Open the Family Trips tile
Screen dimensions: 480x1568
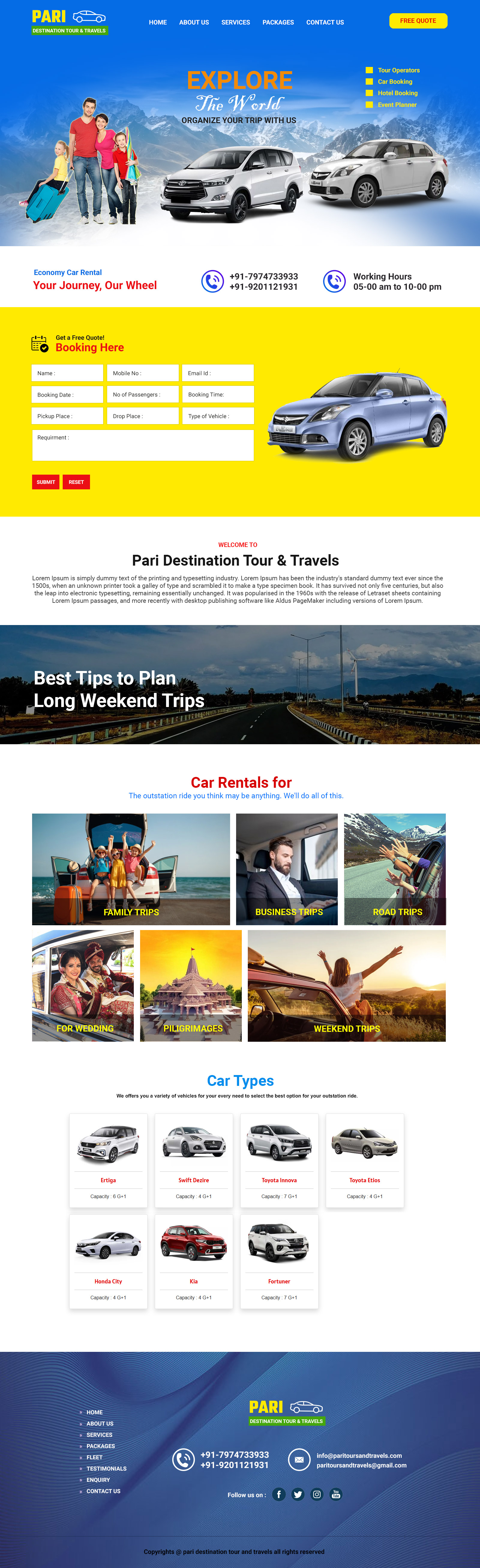tap(131, 869)
